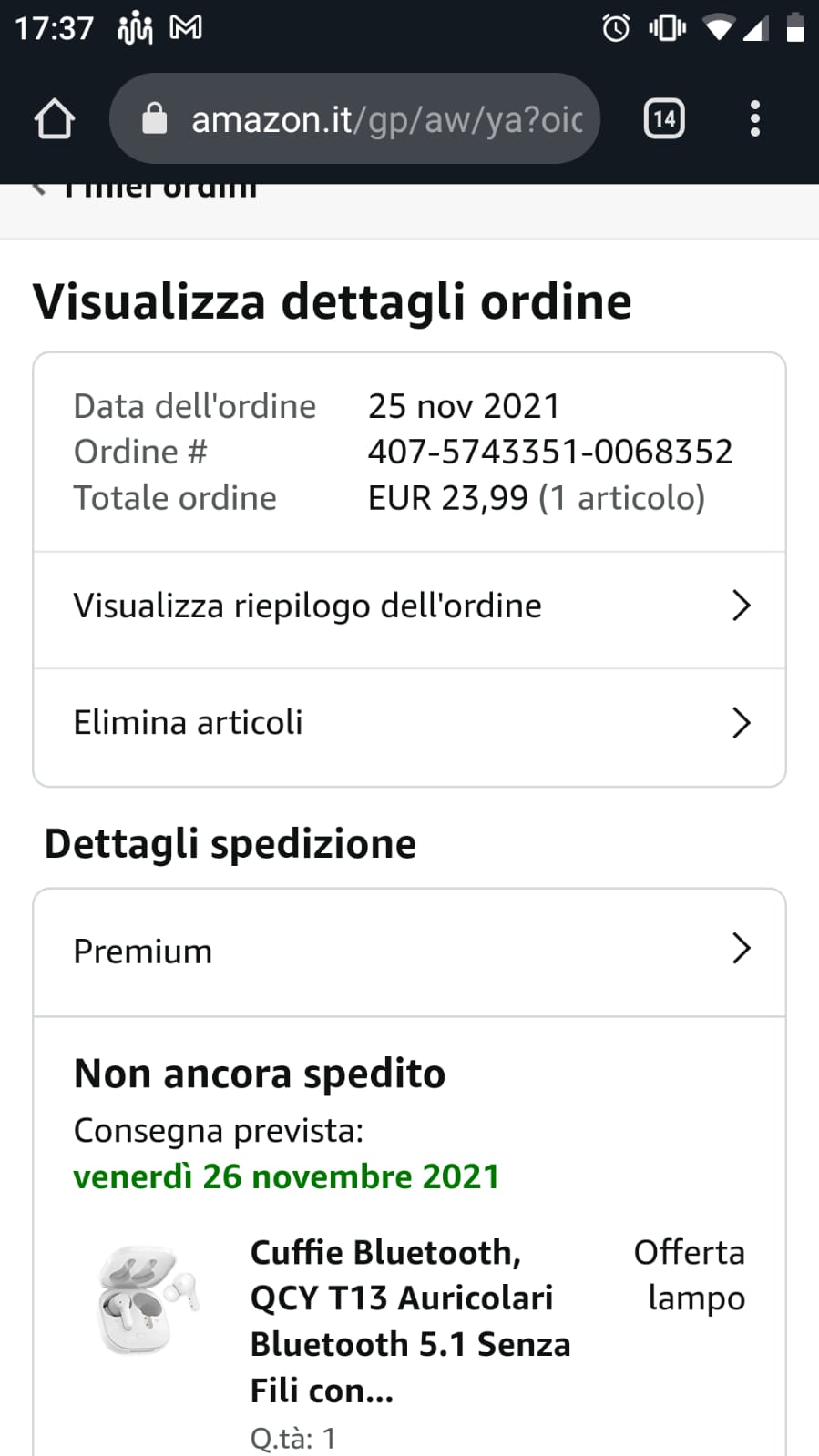The width and height of the screenshot is (819, 1456).
Task: Open the browser overflow menu
Action: (x=754, y=119)
